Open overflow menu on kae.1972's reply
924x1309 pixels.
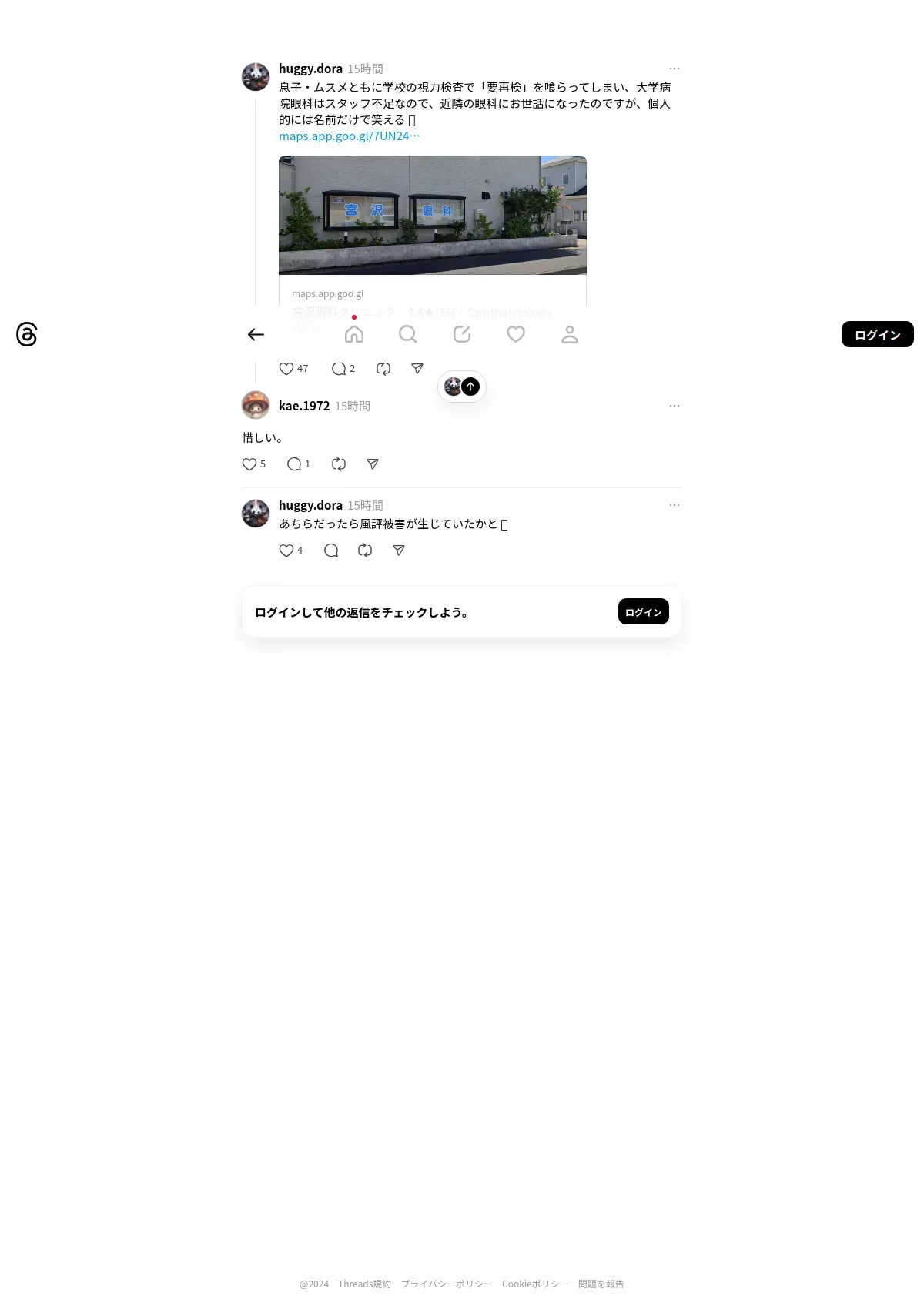point(675,406)
